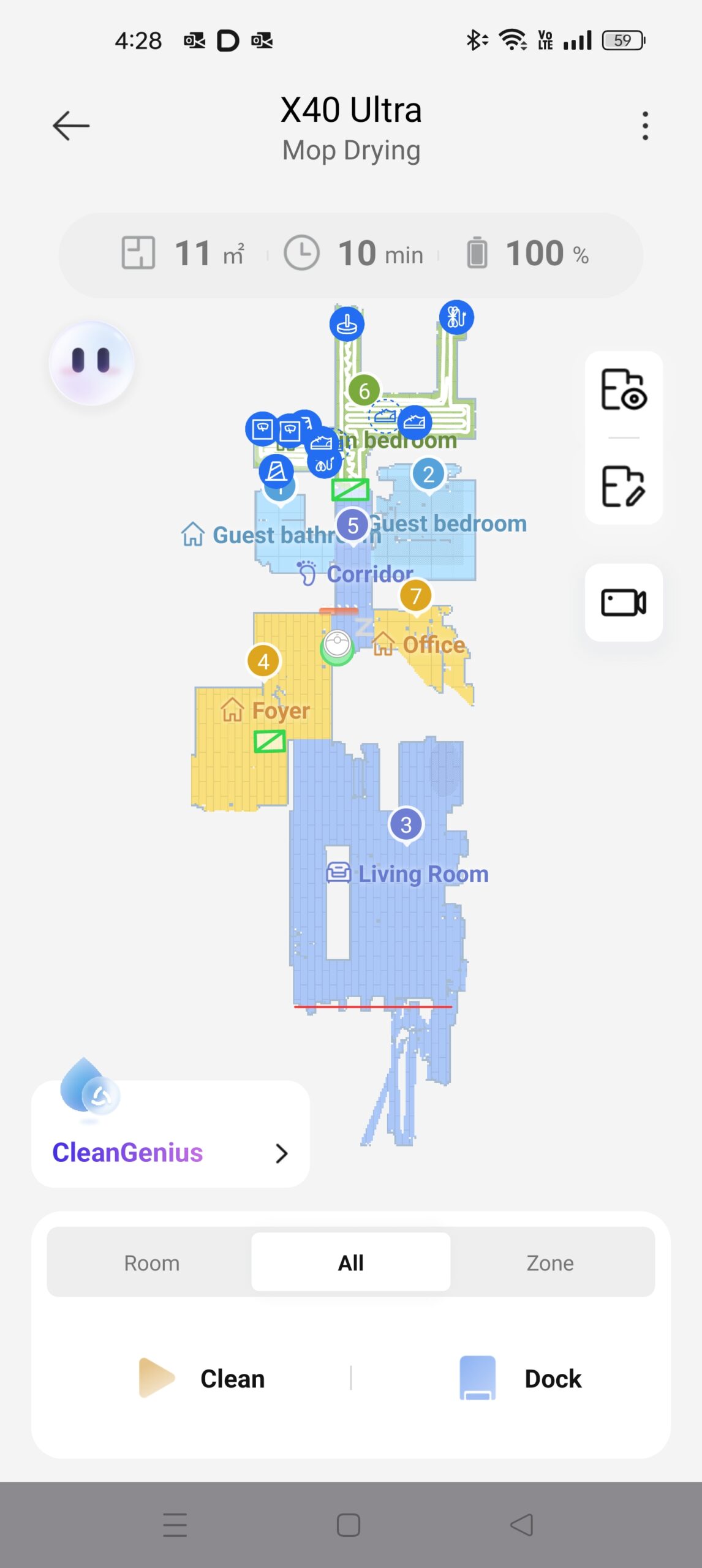Select the Living Room area numbered 3
This screenshot has height=1568, width=702.
click(x=406, y=824)
